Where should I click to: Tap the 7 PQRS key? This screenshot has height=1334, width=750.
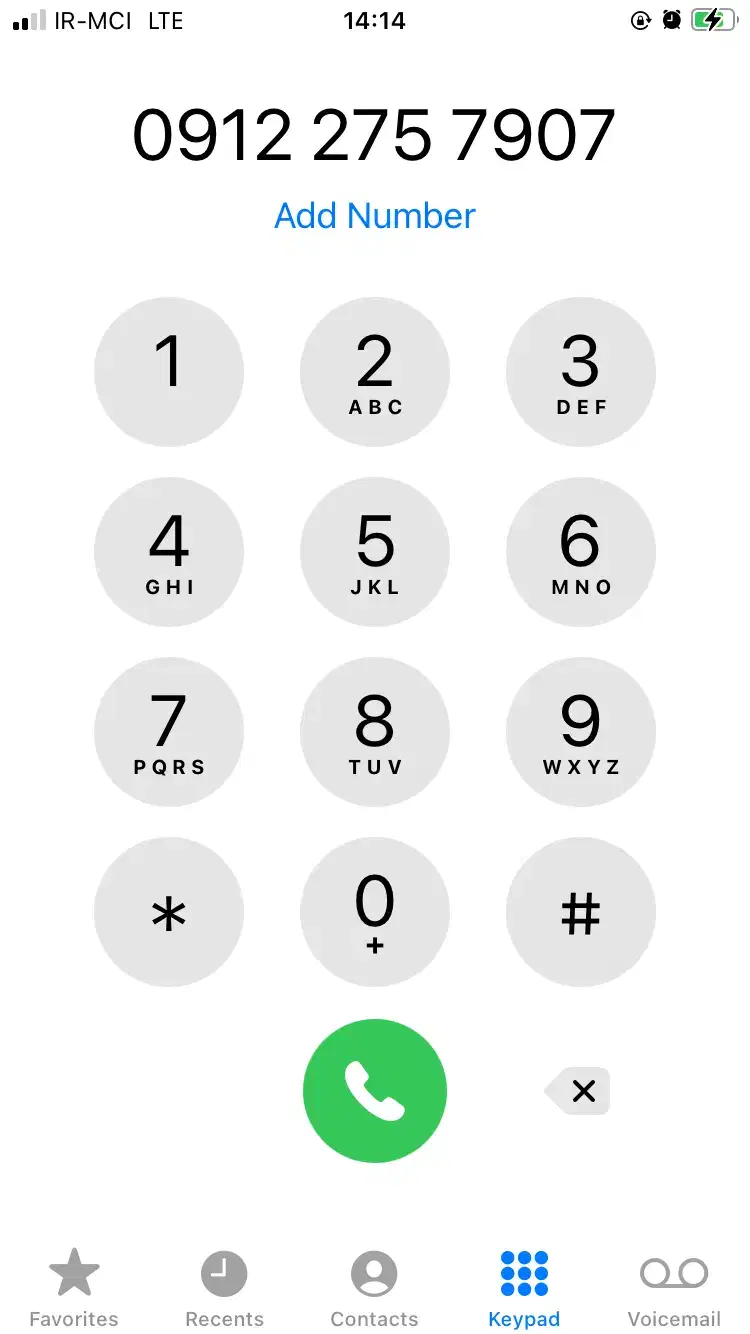pos(169,732)
